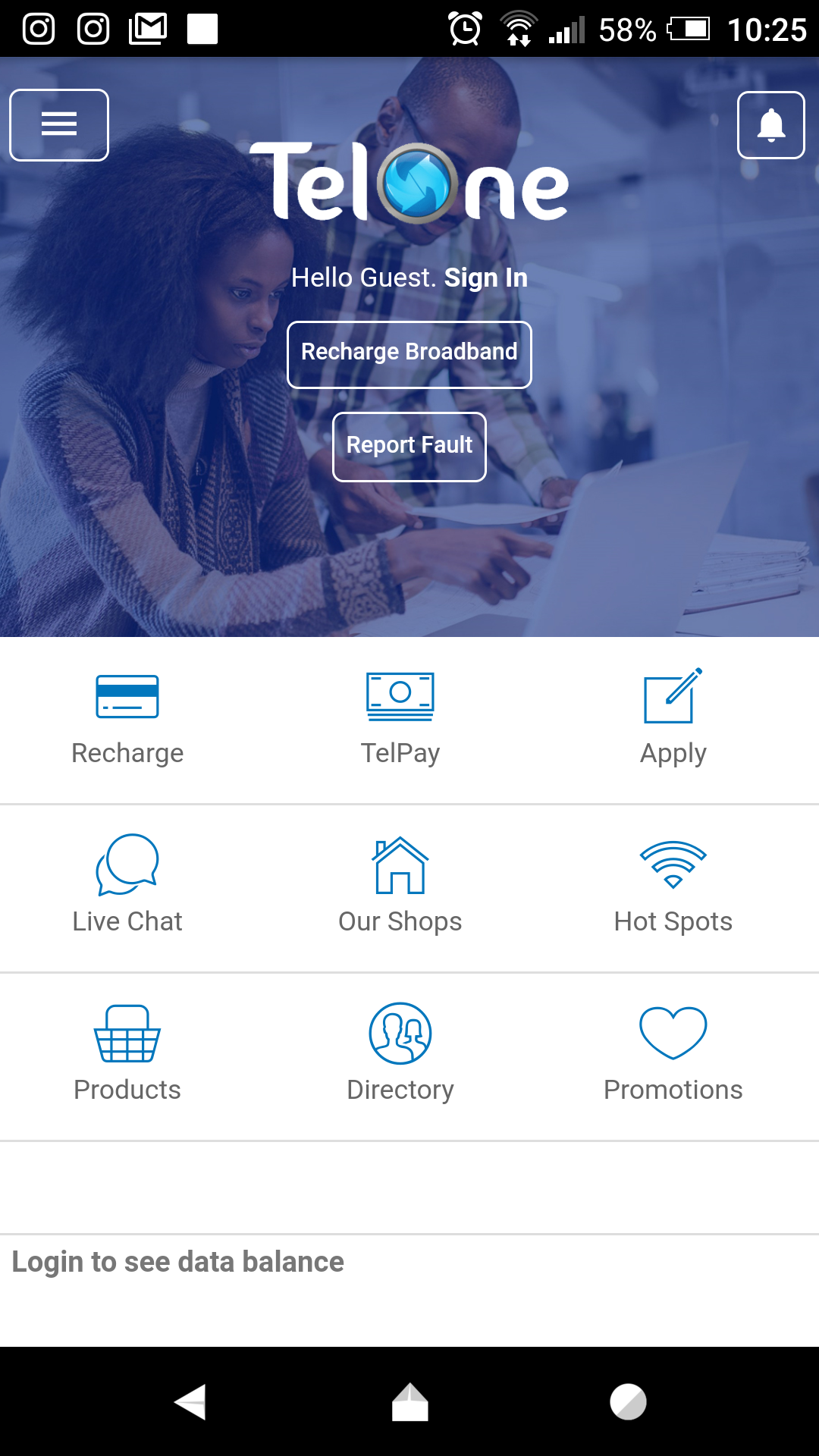
Task: Tap the Products basket icon
Action: point(127,1032)
